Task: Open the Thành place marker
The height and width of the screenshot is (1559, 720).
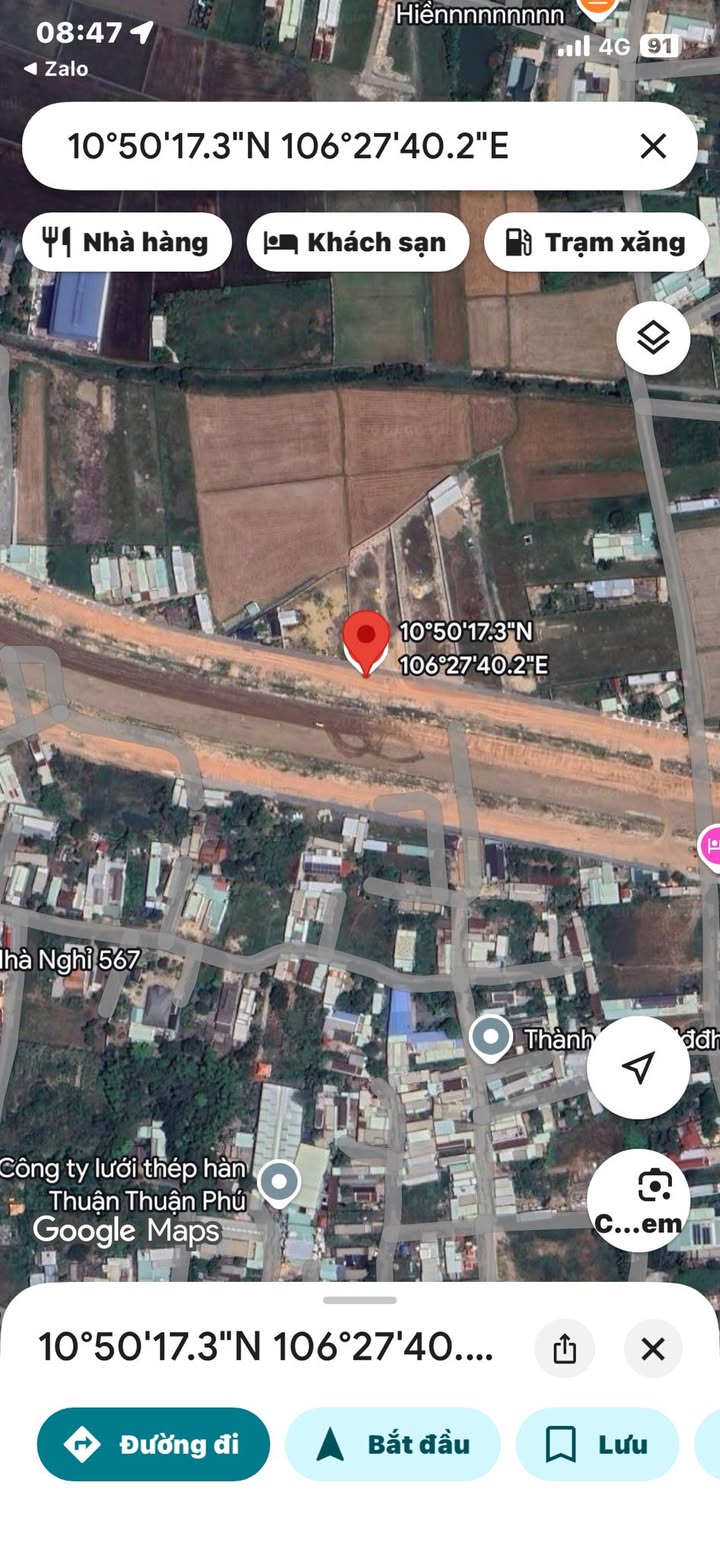Action: 490,1039
